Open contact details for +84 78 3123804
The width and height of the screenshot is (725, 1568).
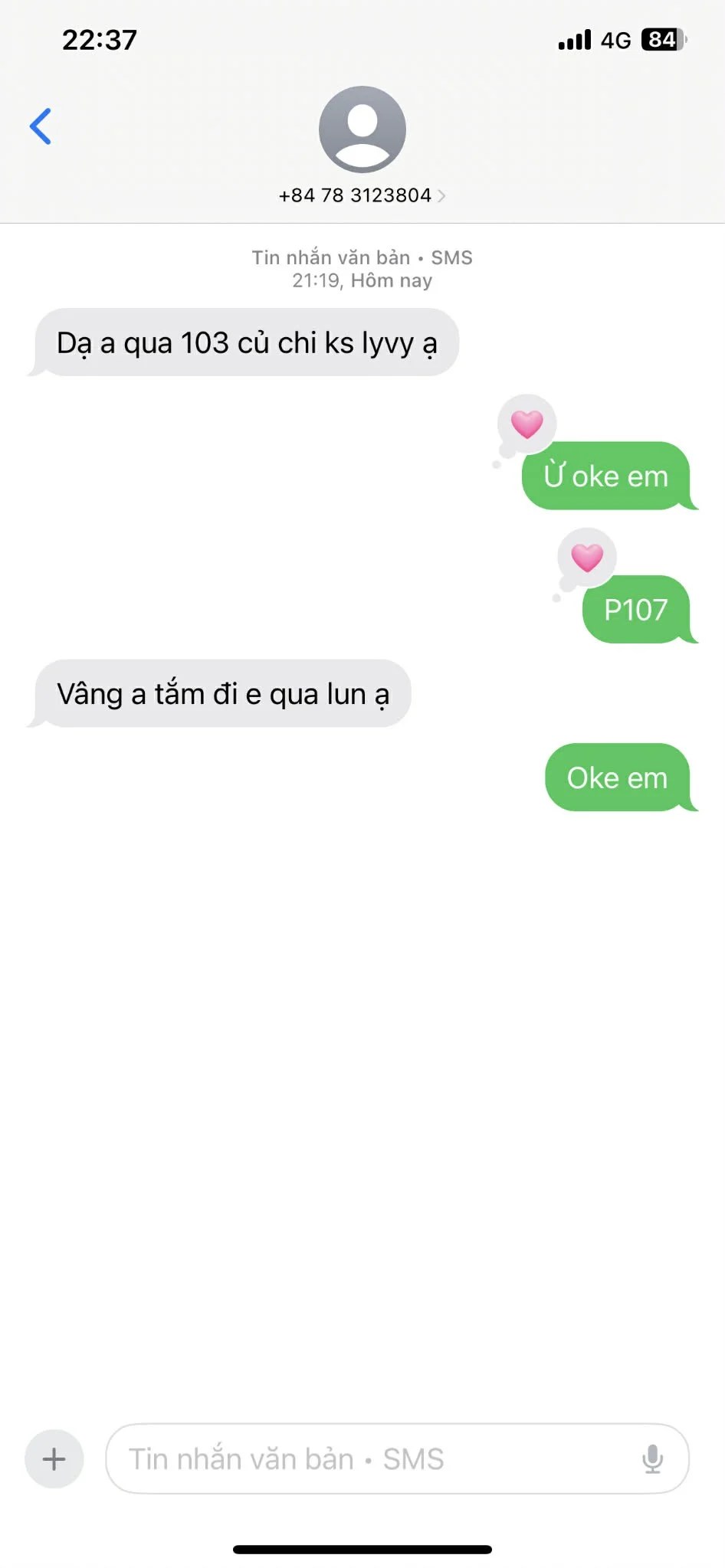point(362,195)
